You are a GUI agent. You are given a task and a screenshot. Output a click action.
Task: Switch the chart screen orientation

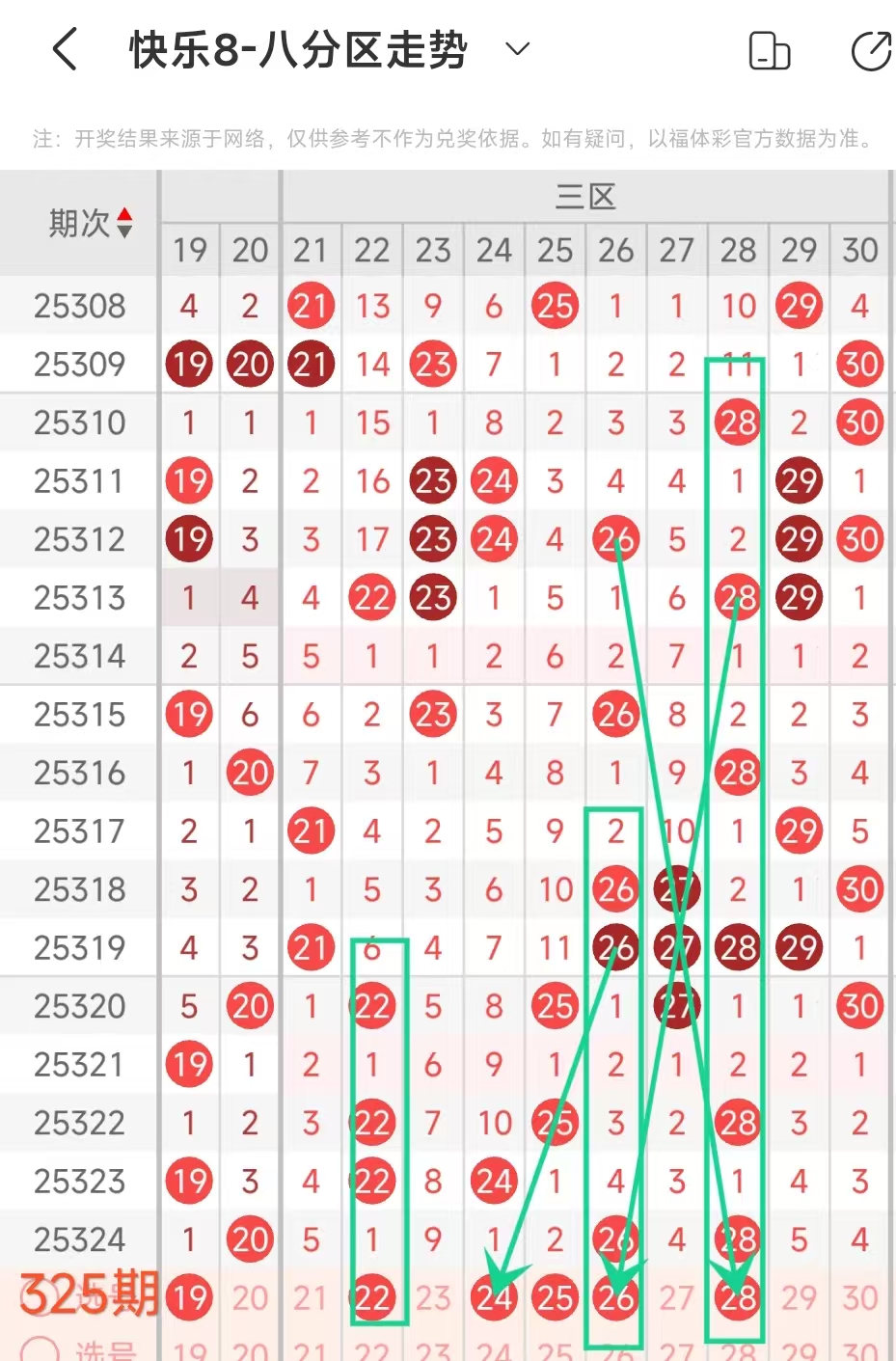click(x=769, y=51)
